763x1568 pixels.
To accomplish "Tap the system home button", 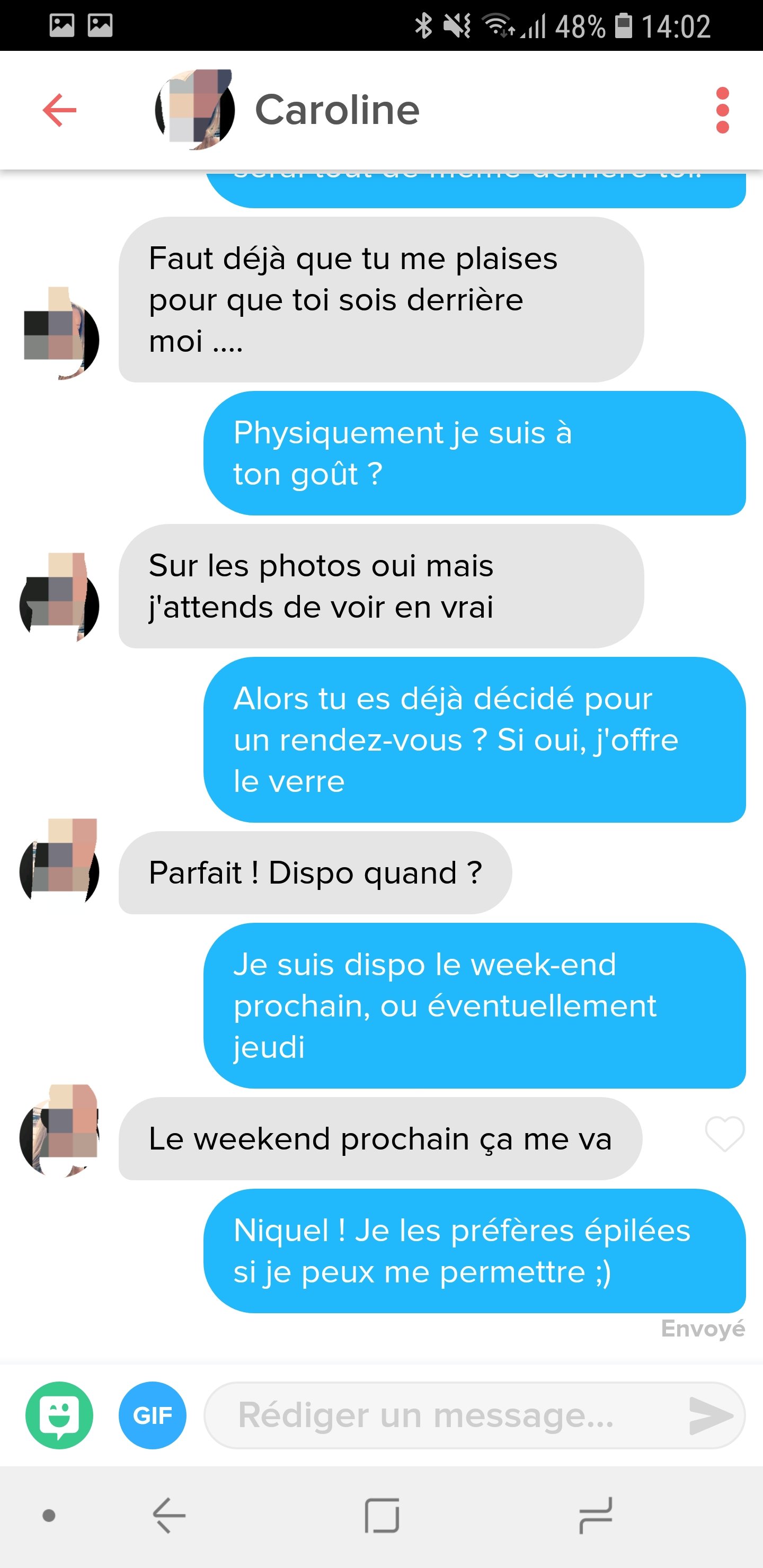I will (x=382, y=1515).
